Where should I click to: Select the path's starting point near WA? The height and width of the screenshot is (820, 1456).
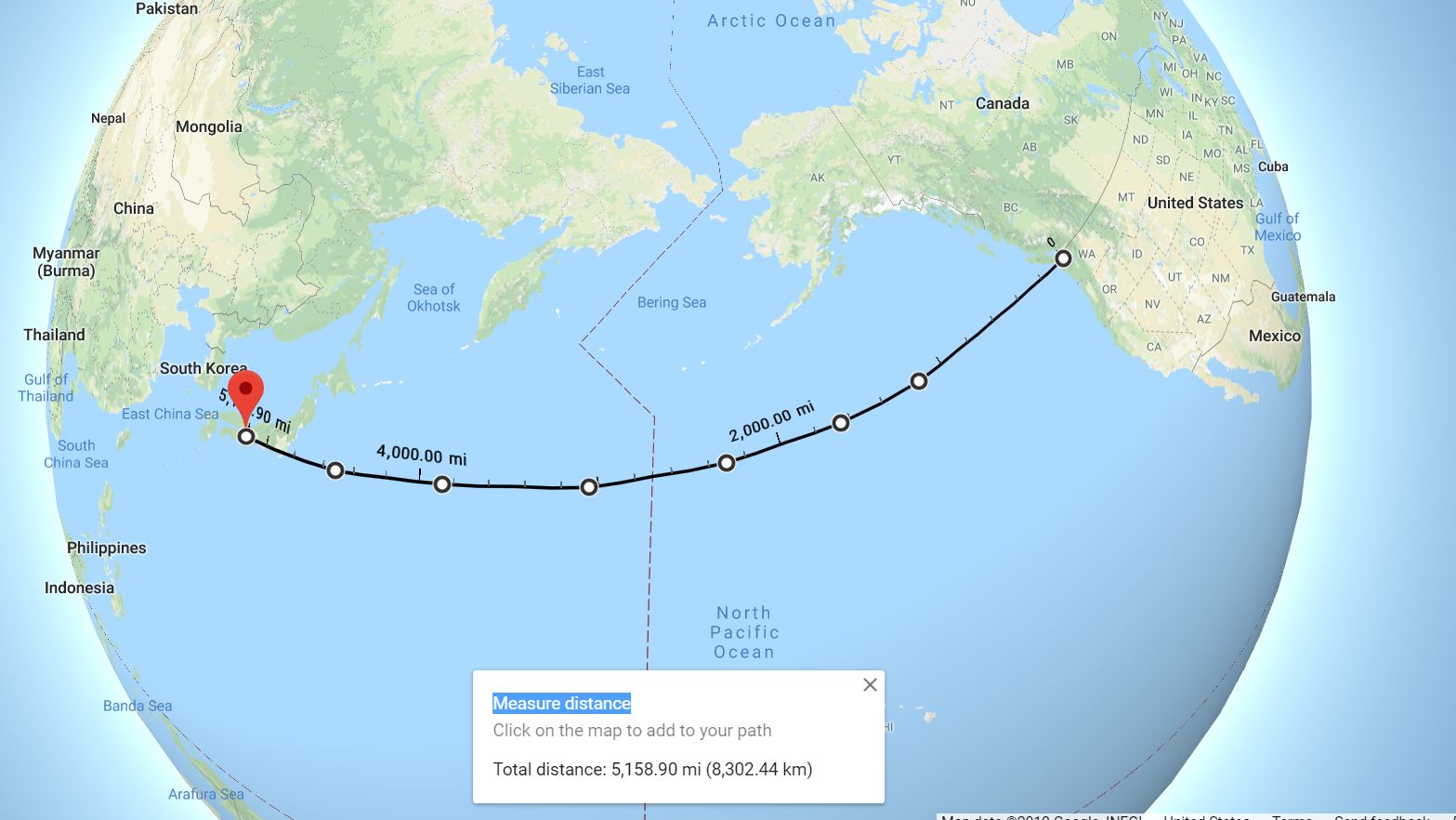tap(1063, 258)
